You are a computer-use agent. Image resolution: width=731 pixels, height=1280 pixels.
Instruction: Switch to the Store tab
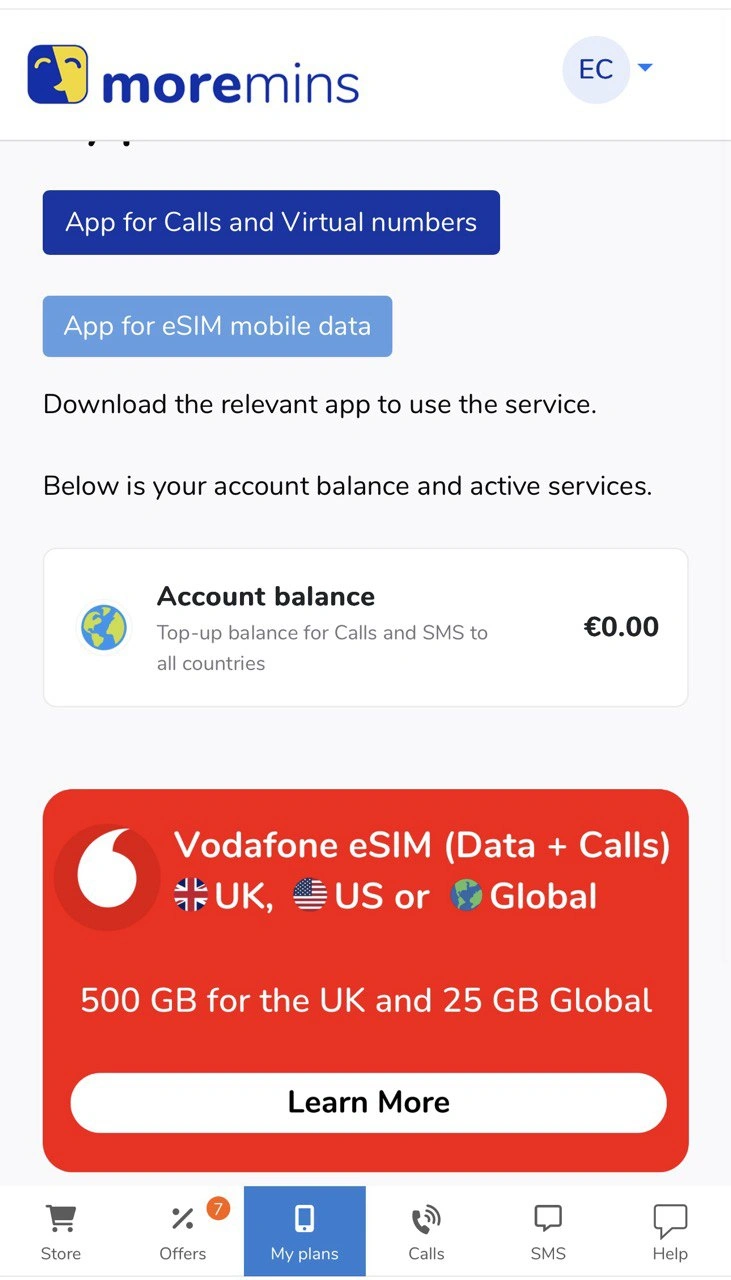pyautogui.click(x=61, y=1232)
